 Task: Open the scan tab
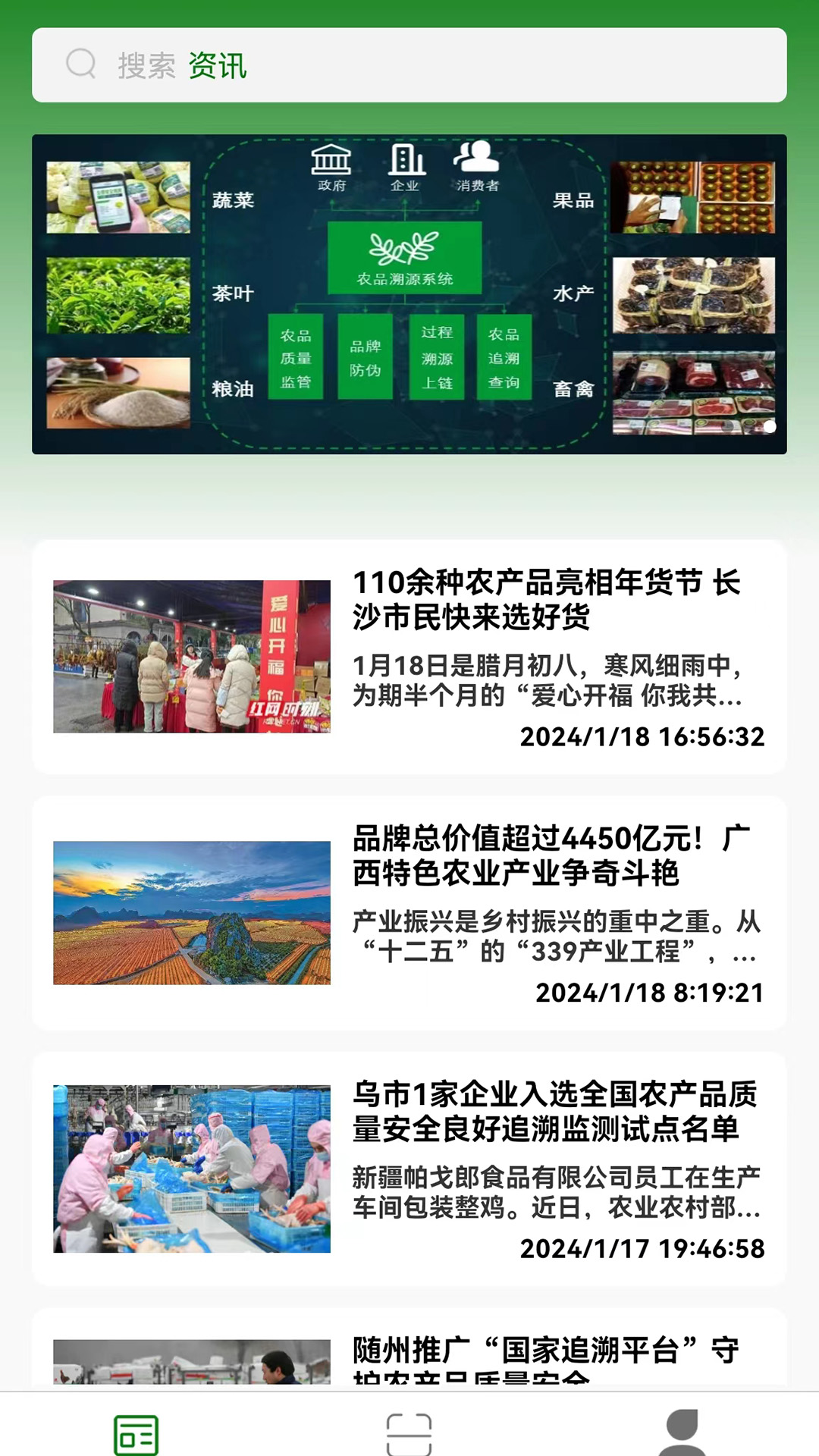pyautogui.click(x=409, y=1433)
